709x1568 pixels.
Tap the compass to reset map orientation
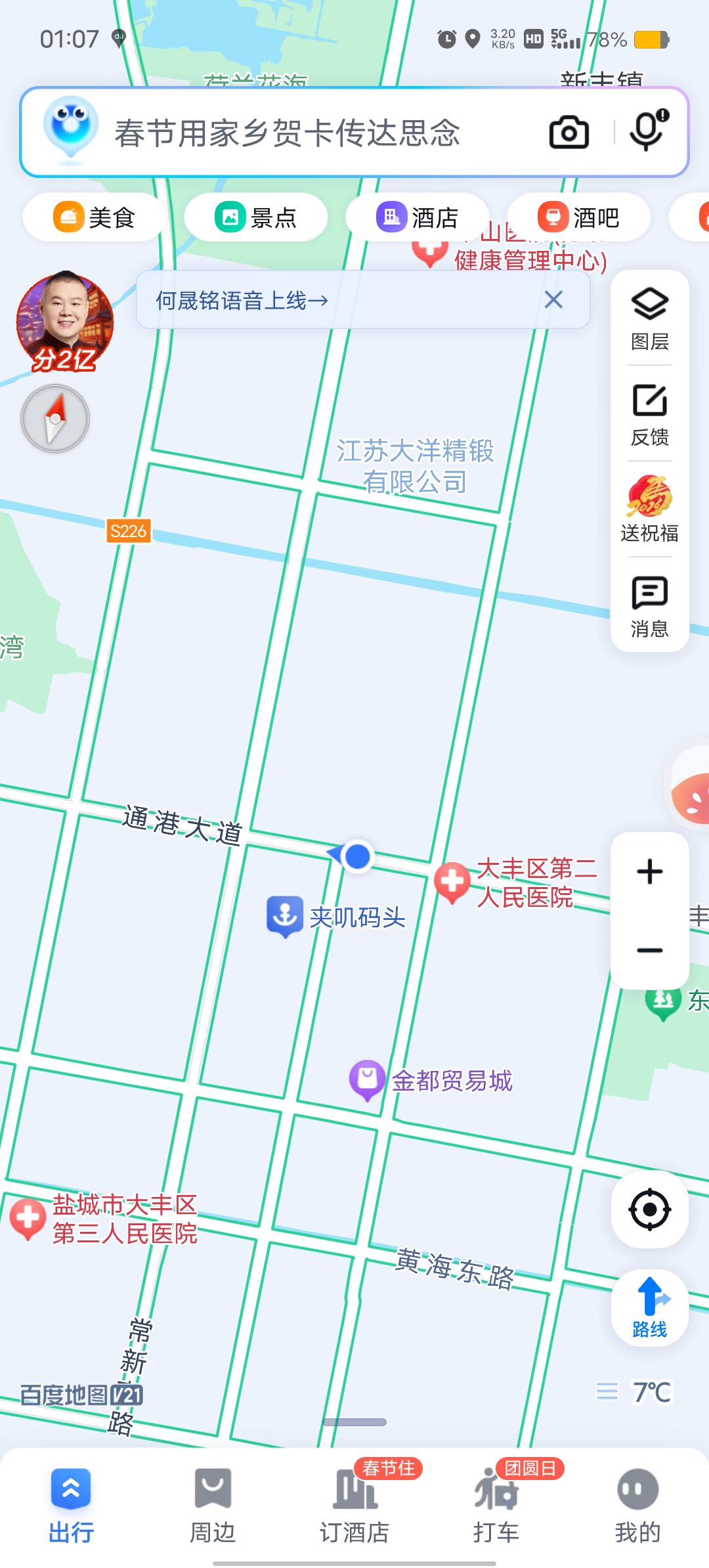point(55,418)
